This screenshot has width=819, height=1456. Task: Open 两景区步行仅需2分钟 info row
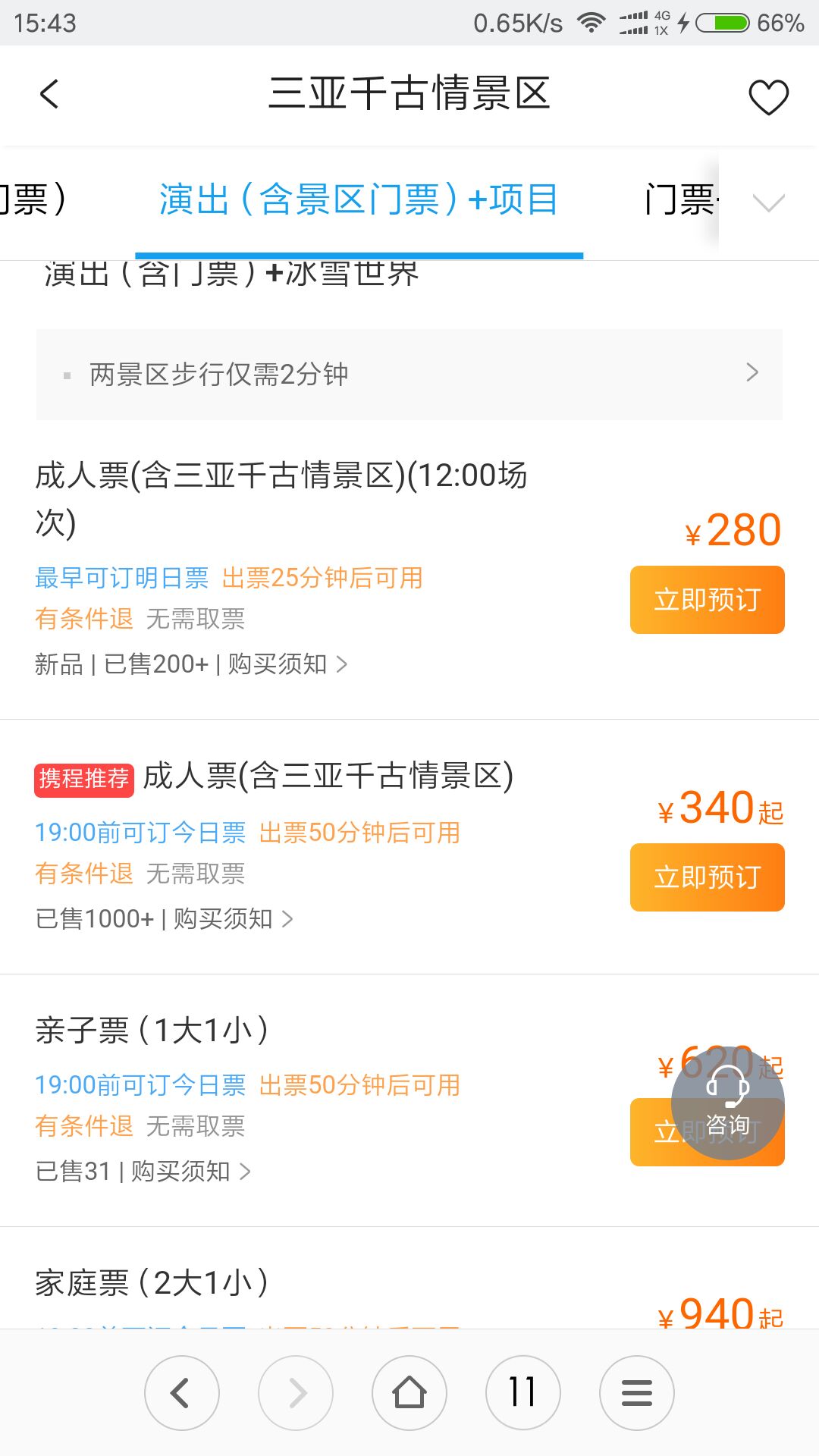pyautogui.click(x=409, y=374)
